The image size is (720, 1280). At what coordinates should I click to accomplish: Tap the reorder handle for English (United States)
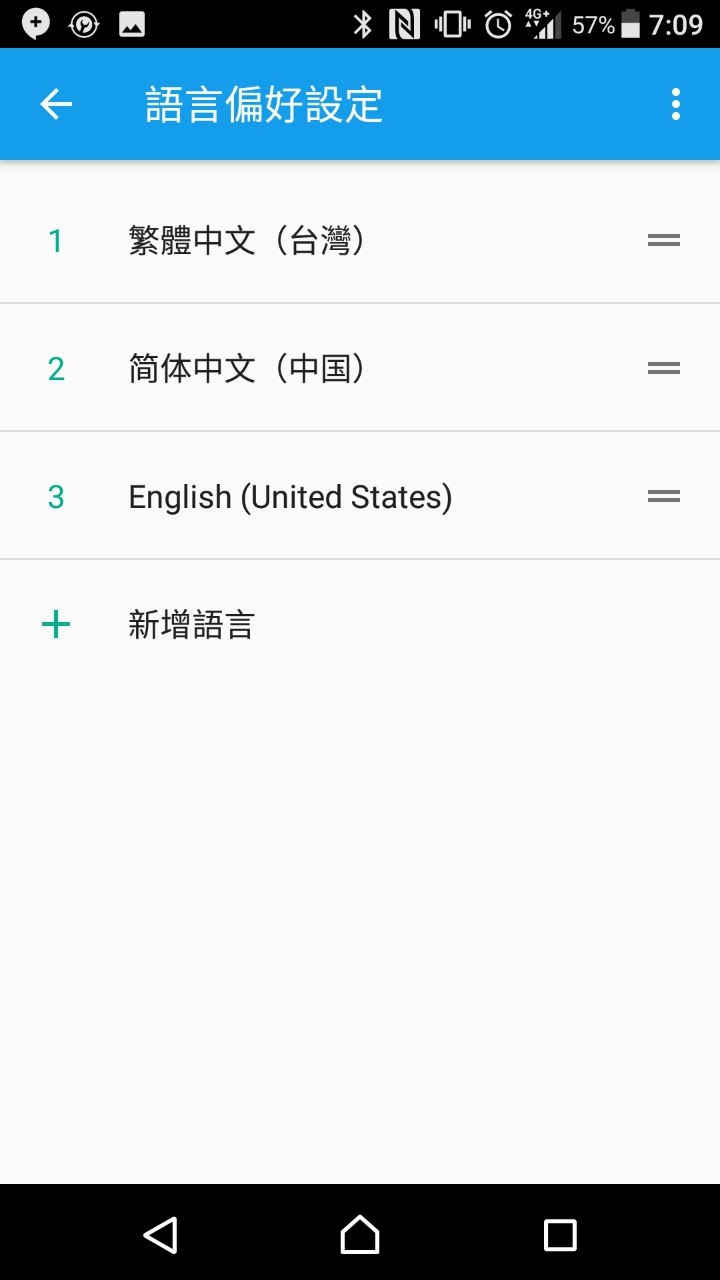pos(664,496)
